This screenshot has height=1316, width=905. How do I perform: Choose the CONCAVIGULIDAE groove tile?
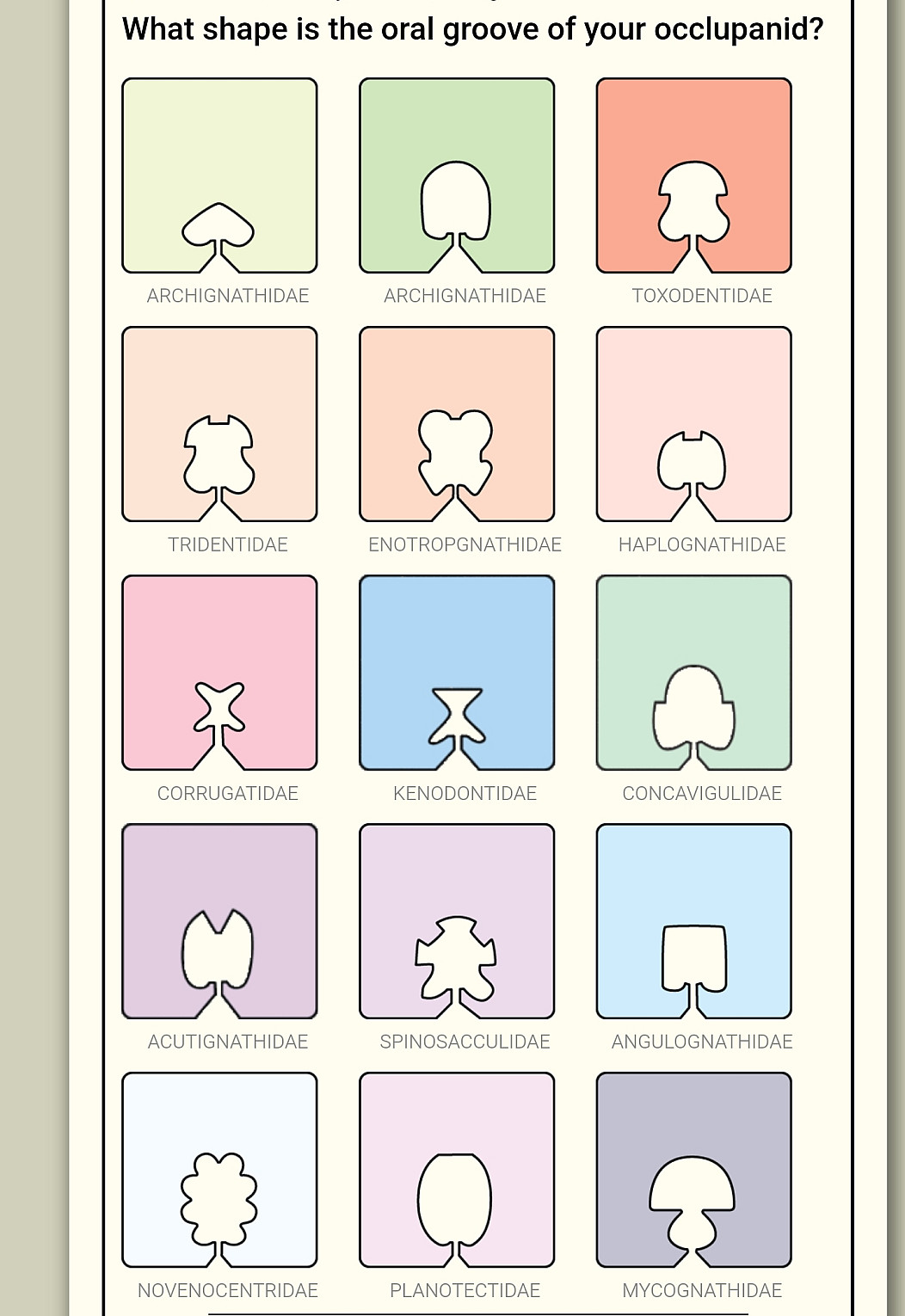[693, 673]
